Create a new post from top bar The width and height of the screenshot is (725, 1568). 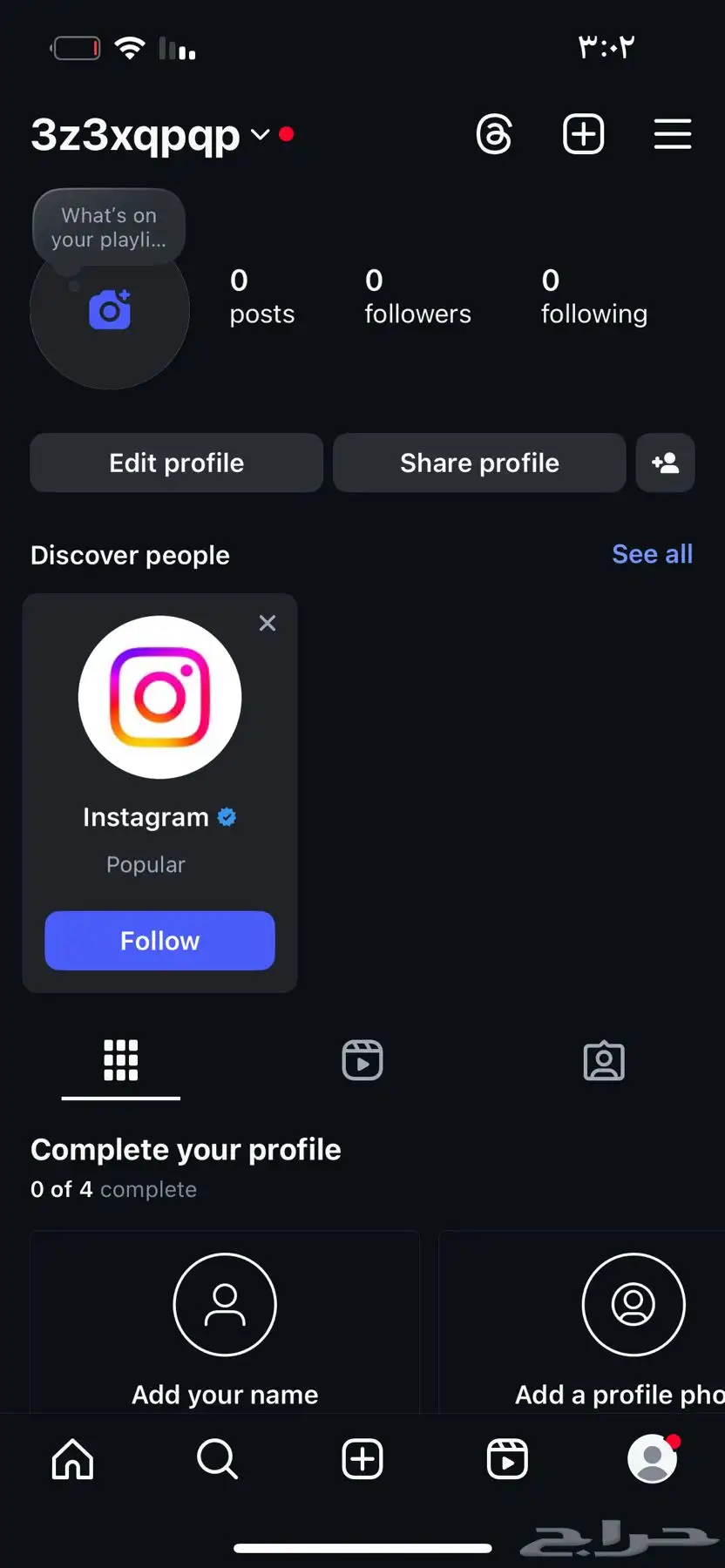click(583, 134)
